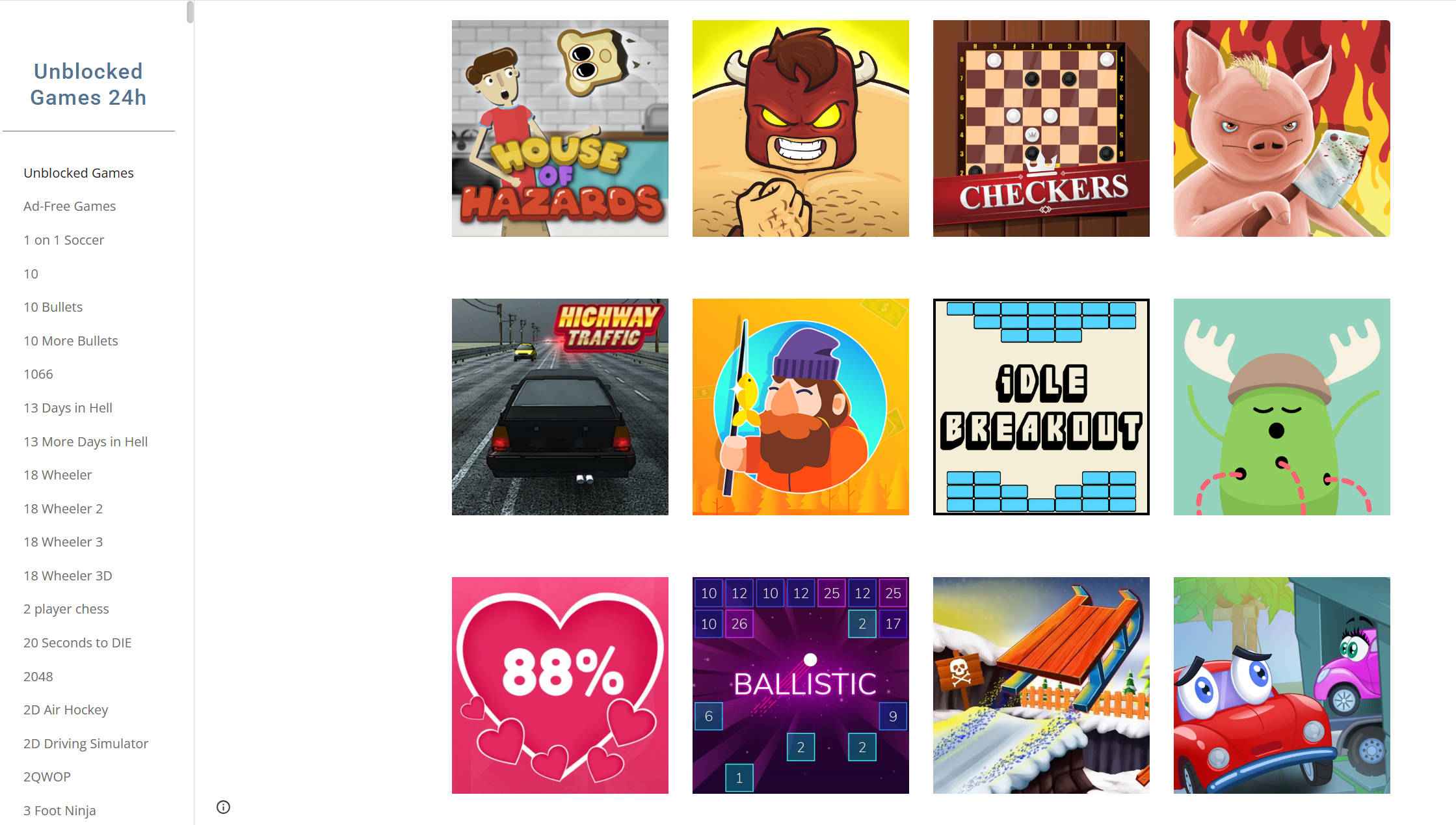Open 2D Air Hockey
This screenshot has height=825, width=1456.
tap(66, 710)
